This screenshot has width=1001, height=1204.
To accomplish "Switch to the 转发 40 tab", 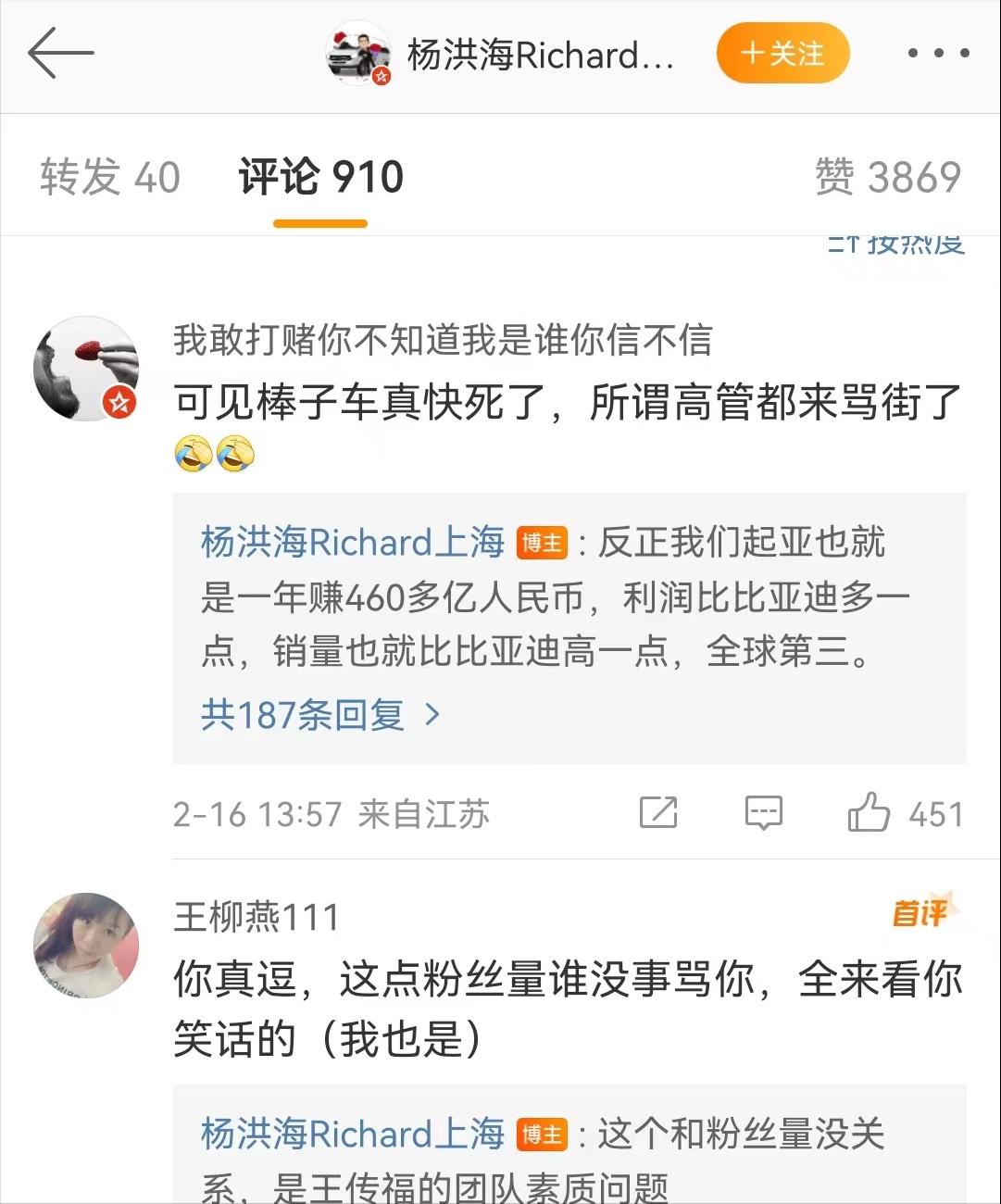I will (109, 177).
